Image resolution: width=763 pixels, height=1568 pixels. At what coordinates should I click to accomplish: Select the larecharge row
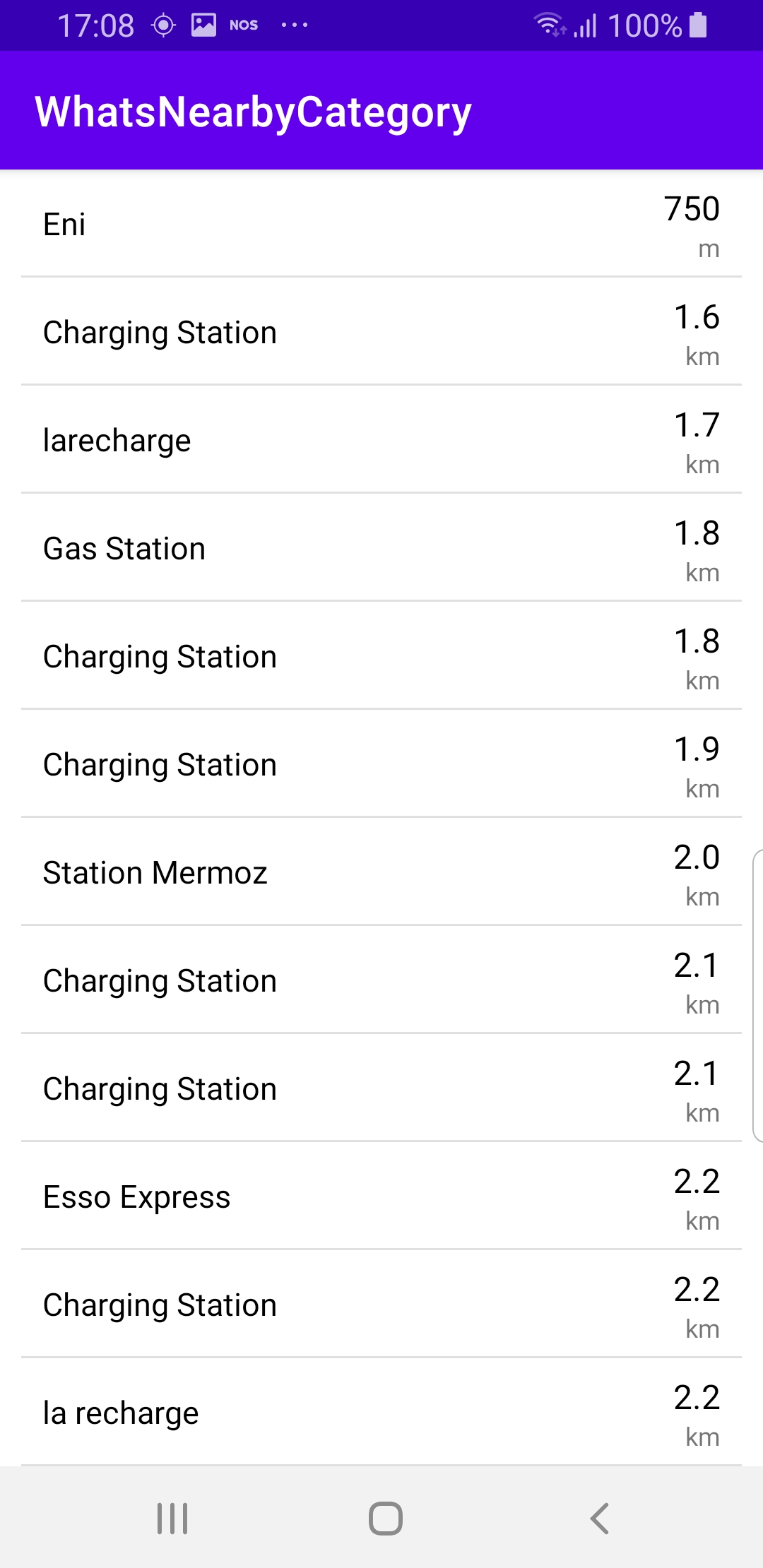381,440
